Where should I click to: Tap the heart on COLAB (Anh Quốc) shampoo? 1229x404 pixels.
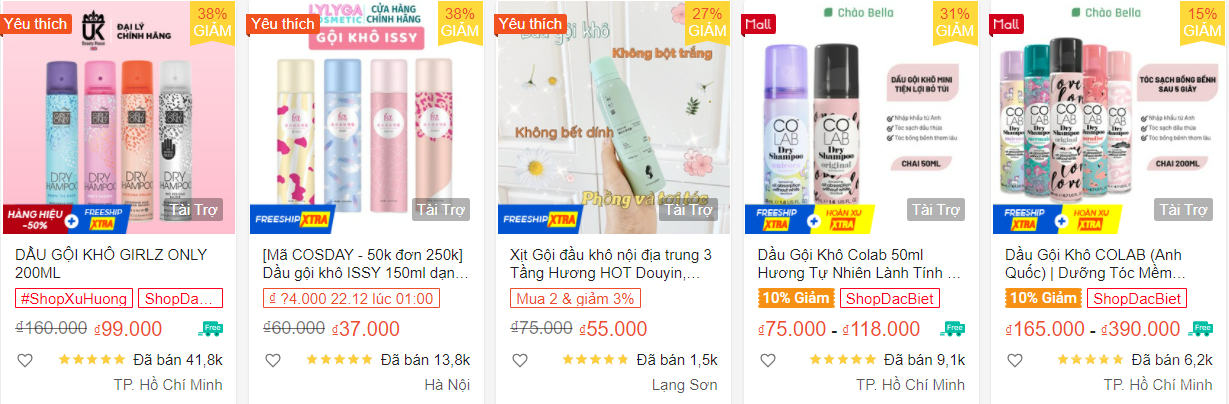(x=1014, y=360)
